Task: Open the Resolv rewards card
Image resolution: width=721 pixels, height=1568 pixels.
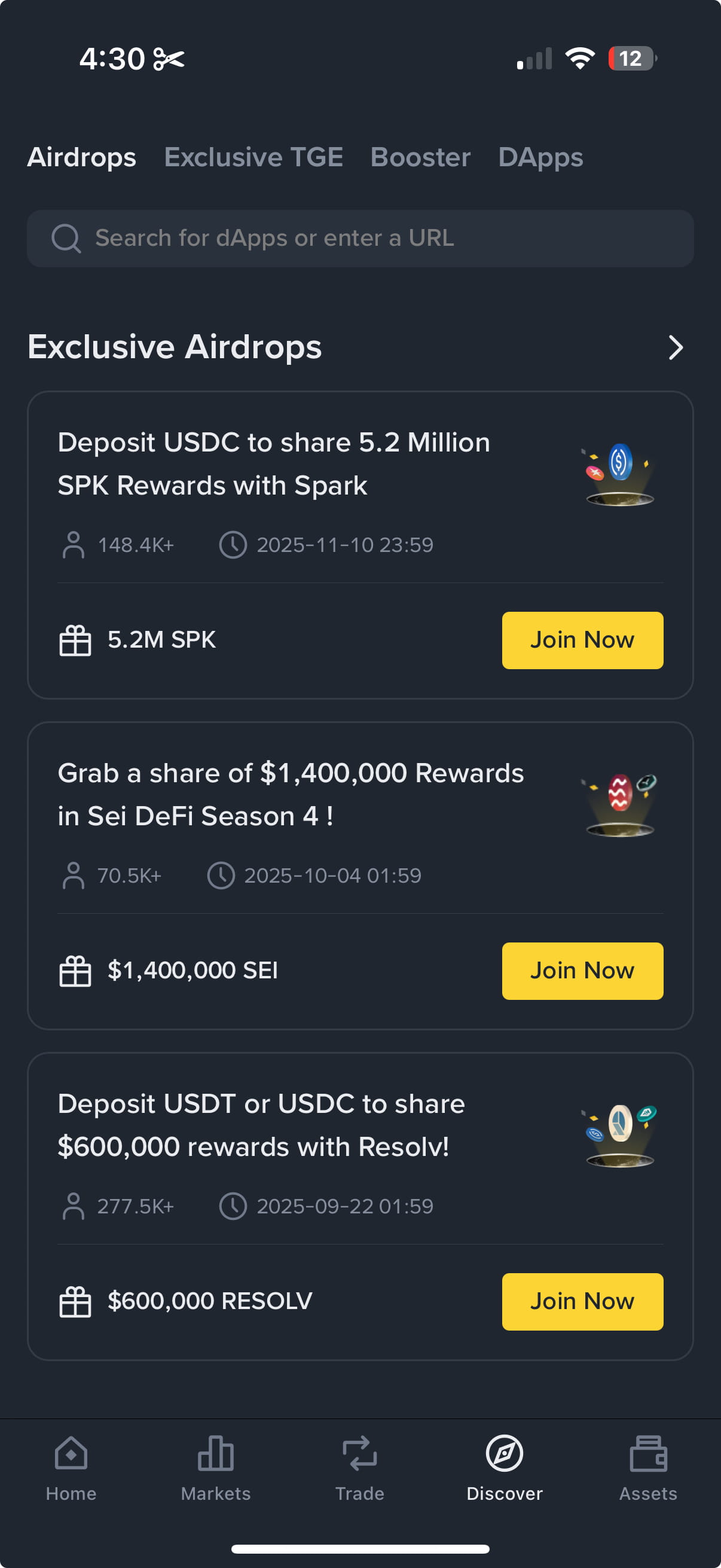Action: 262,1125
